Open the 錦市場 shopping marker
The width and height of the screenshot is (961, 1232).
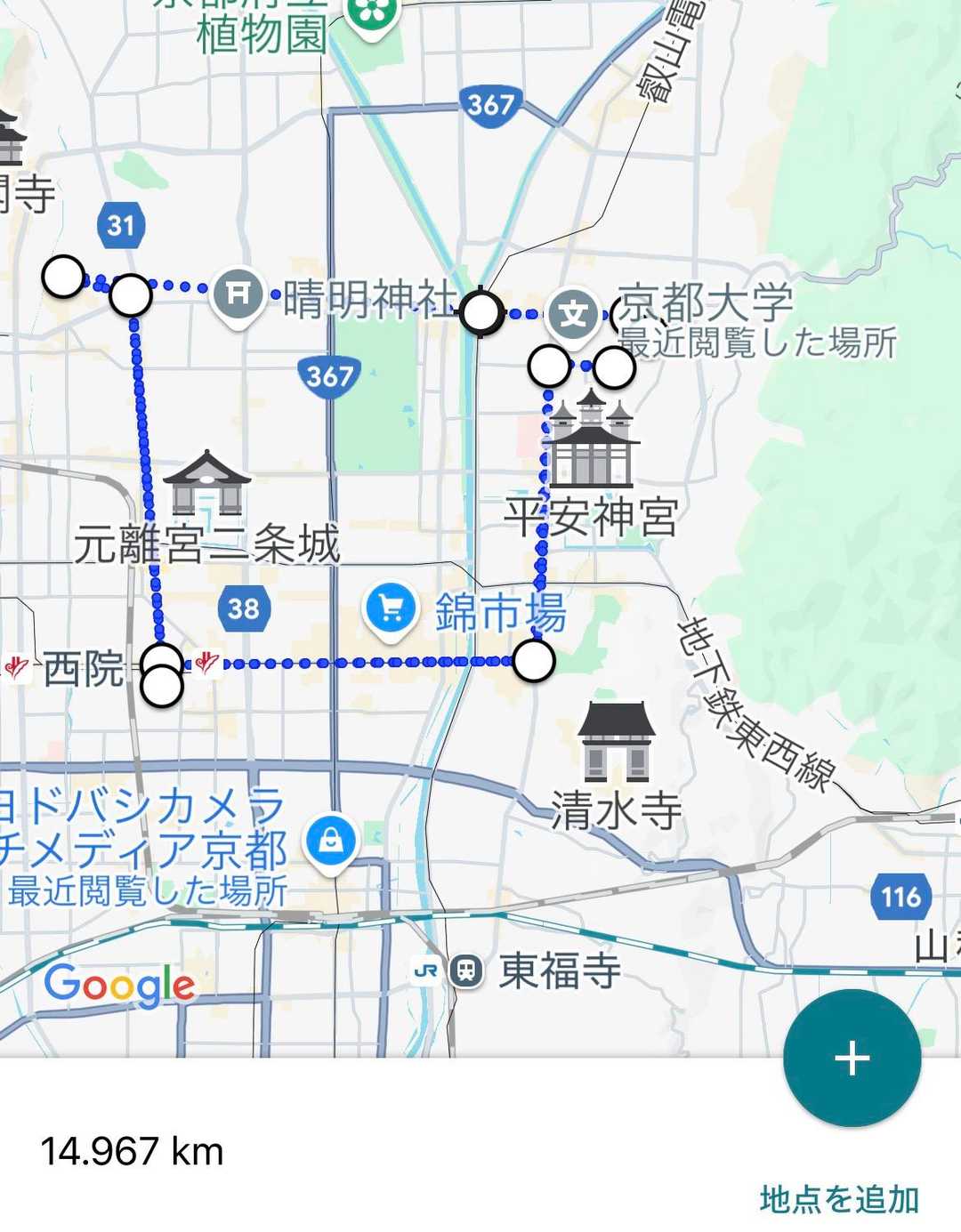[390, 609]
